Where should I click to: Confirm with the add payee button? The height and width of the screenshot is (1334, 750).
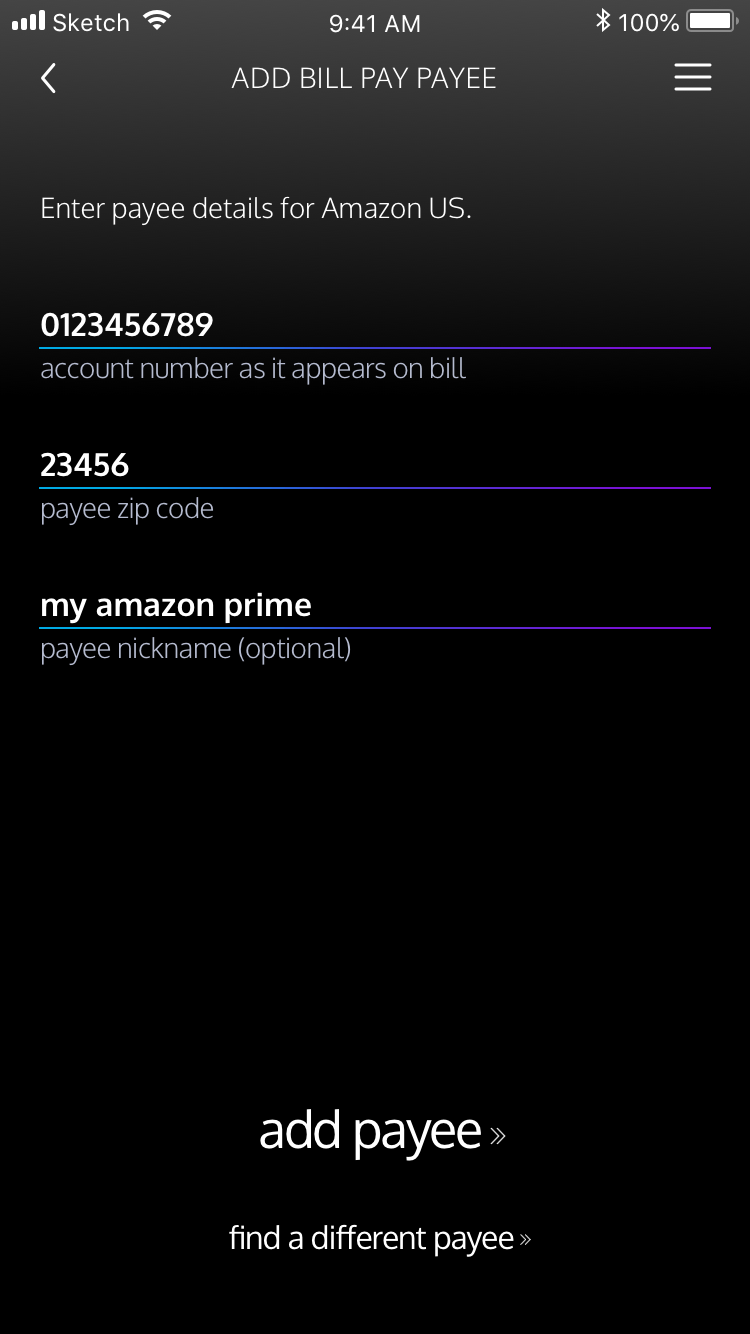381,1132
